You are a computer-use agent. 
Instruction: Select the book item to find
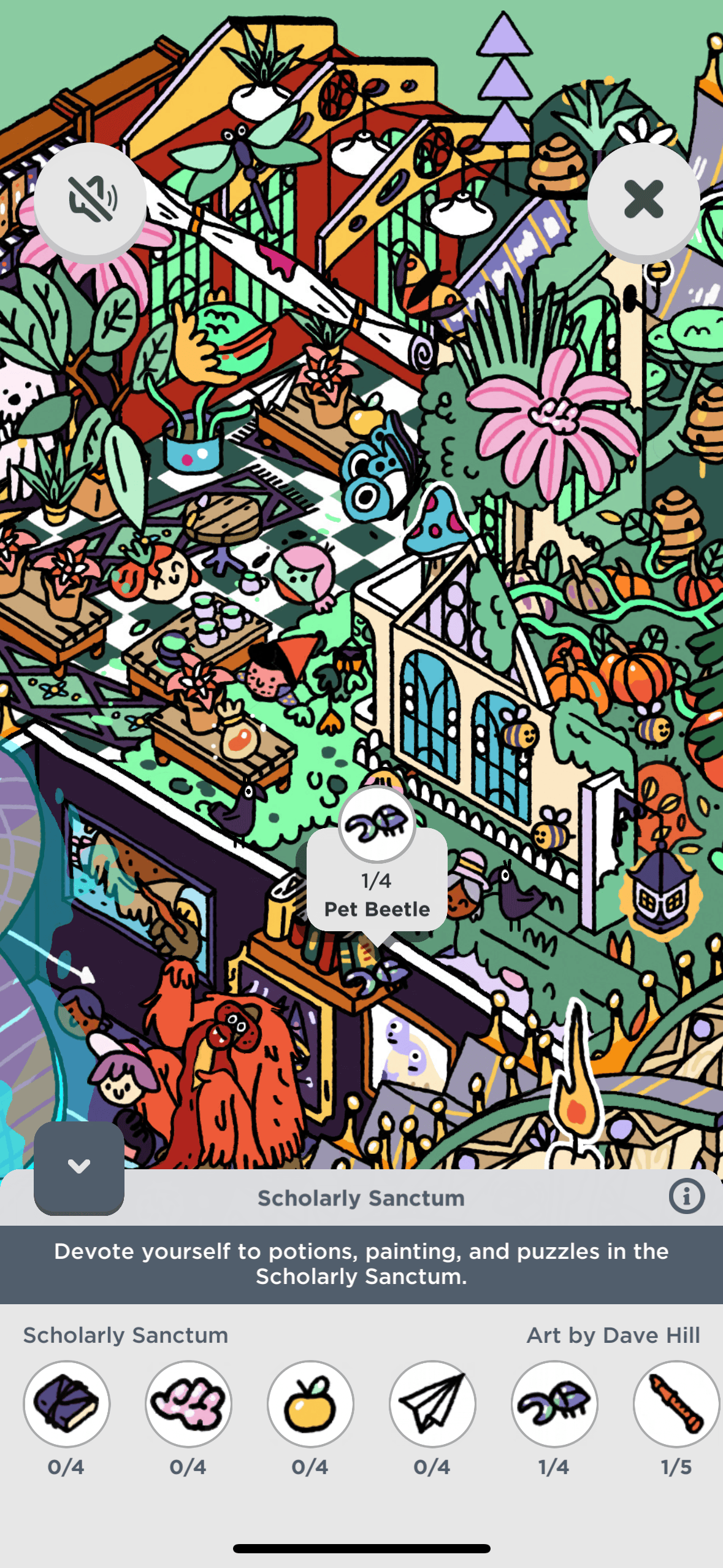tap(66, 1404)
